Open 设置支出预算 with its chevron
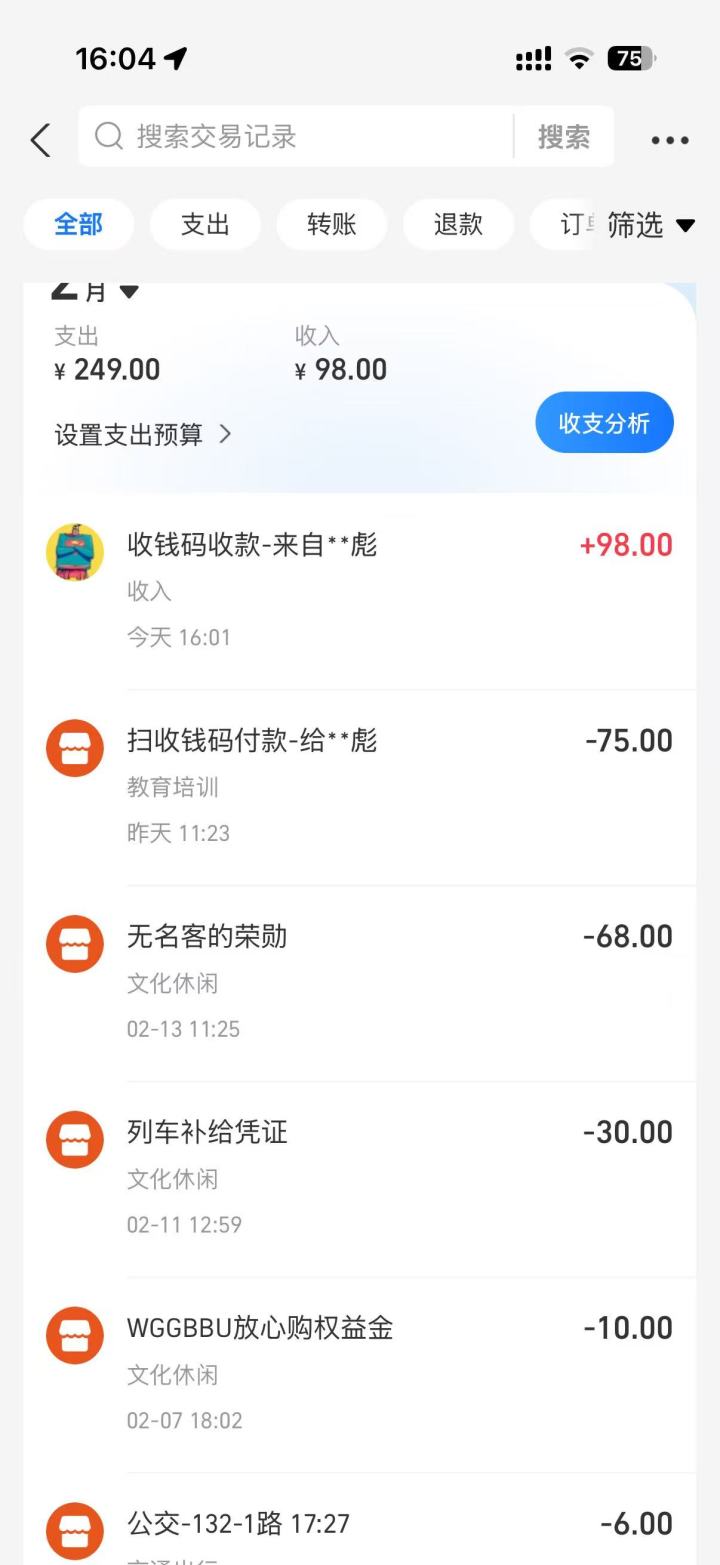 (x=140, y=435)
